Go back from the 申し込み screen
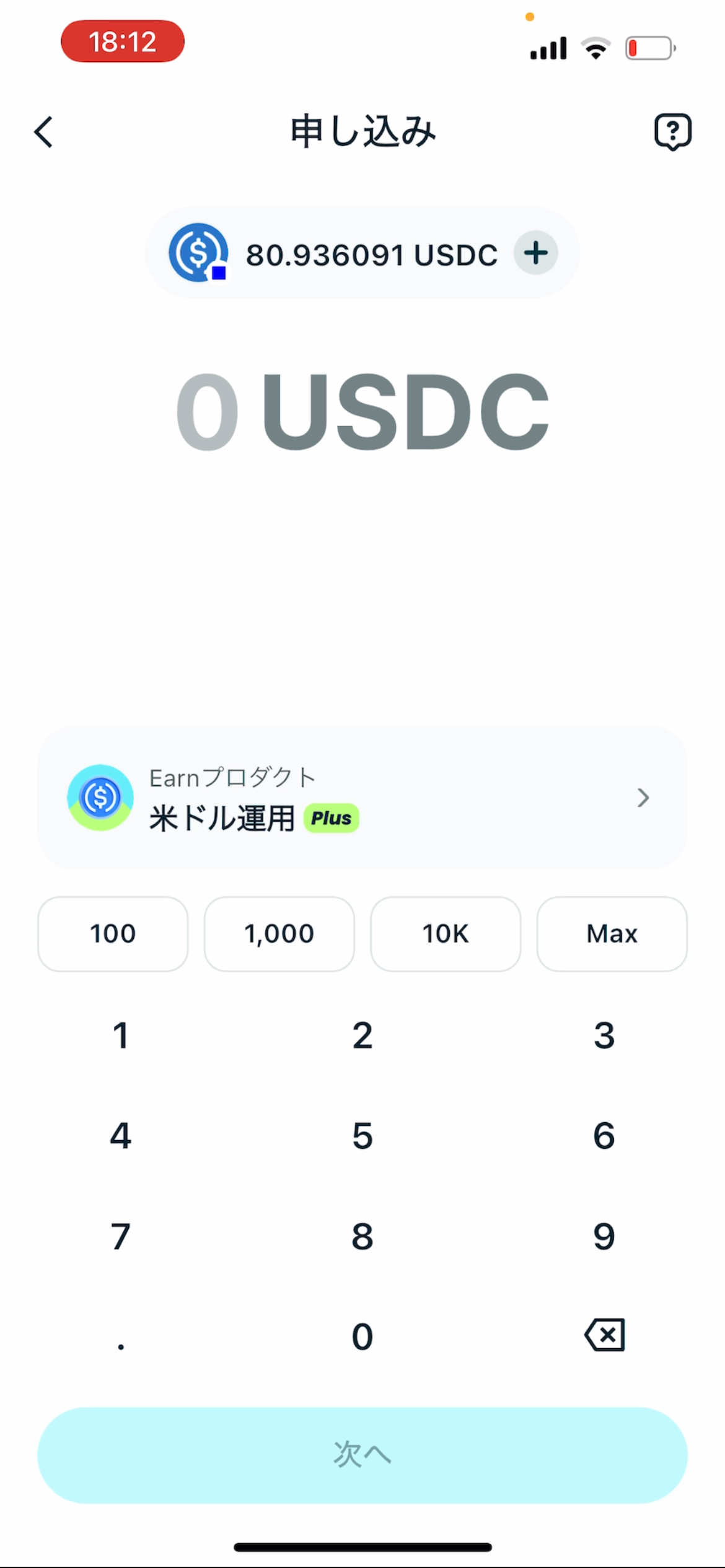The width and height of the screenshot is (725, 1568). click(x=43, y=132)
